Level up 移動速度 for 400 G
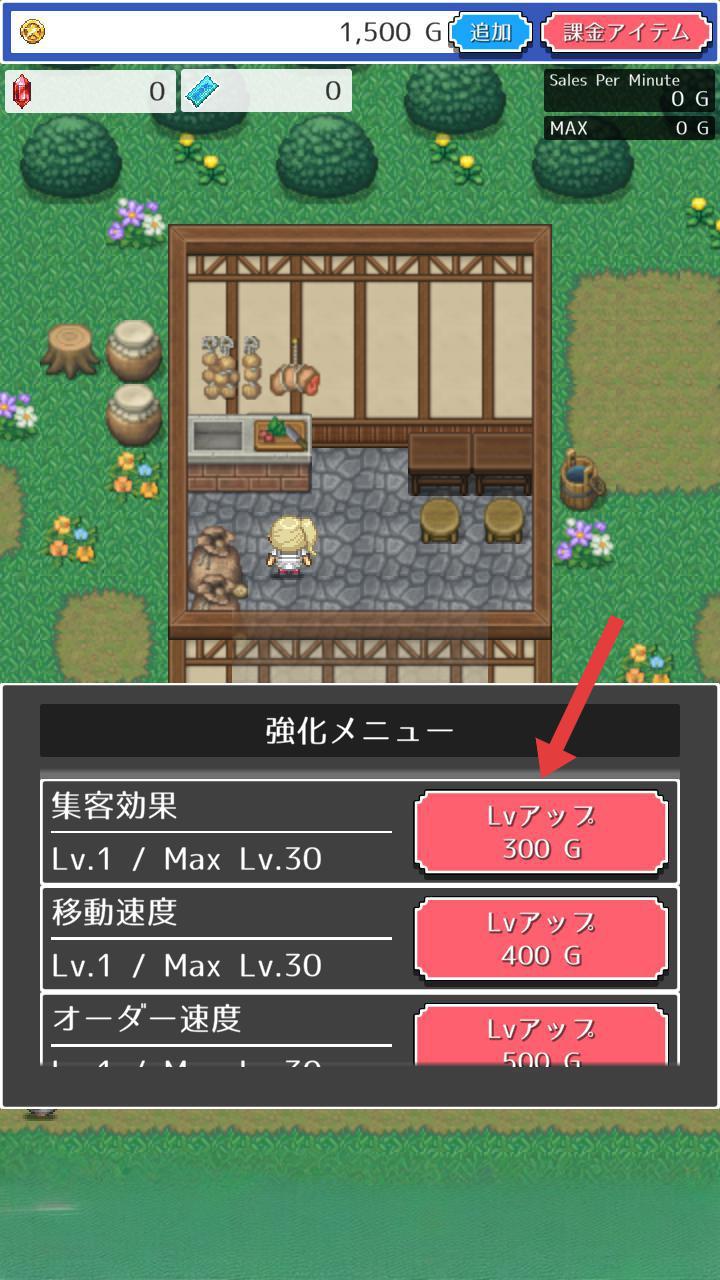 coord(541,938)
